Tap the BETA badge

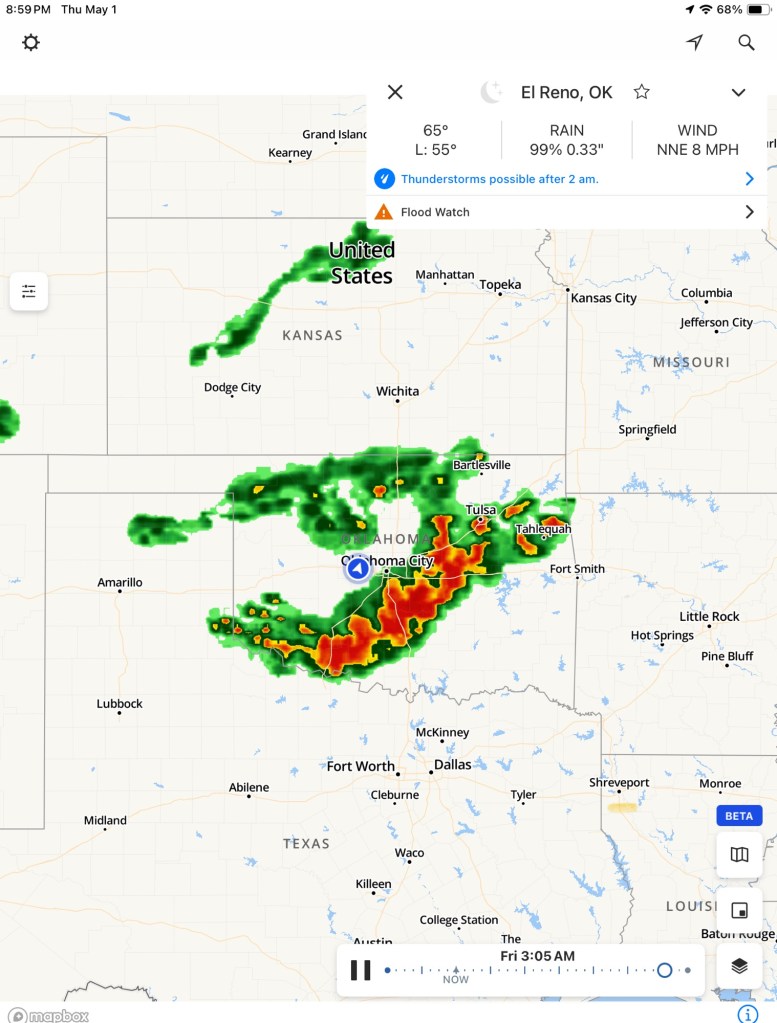point(739,815)
